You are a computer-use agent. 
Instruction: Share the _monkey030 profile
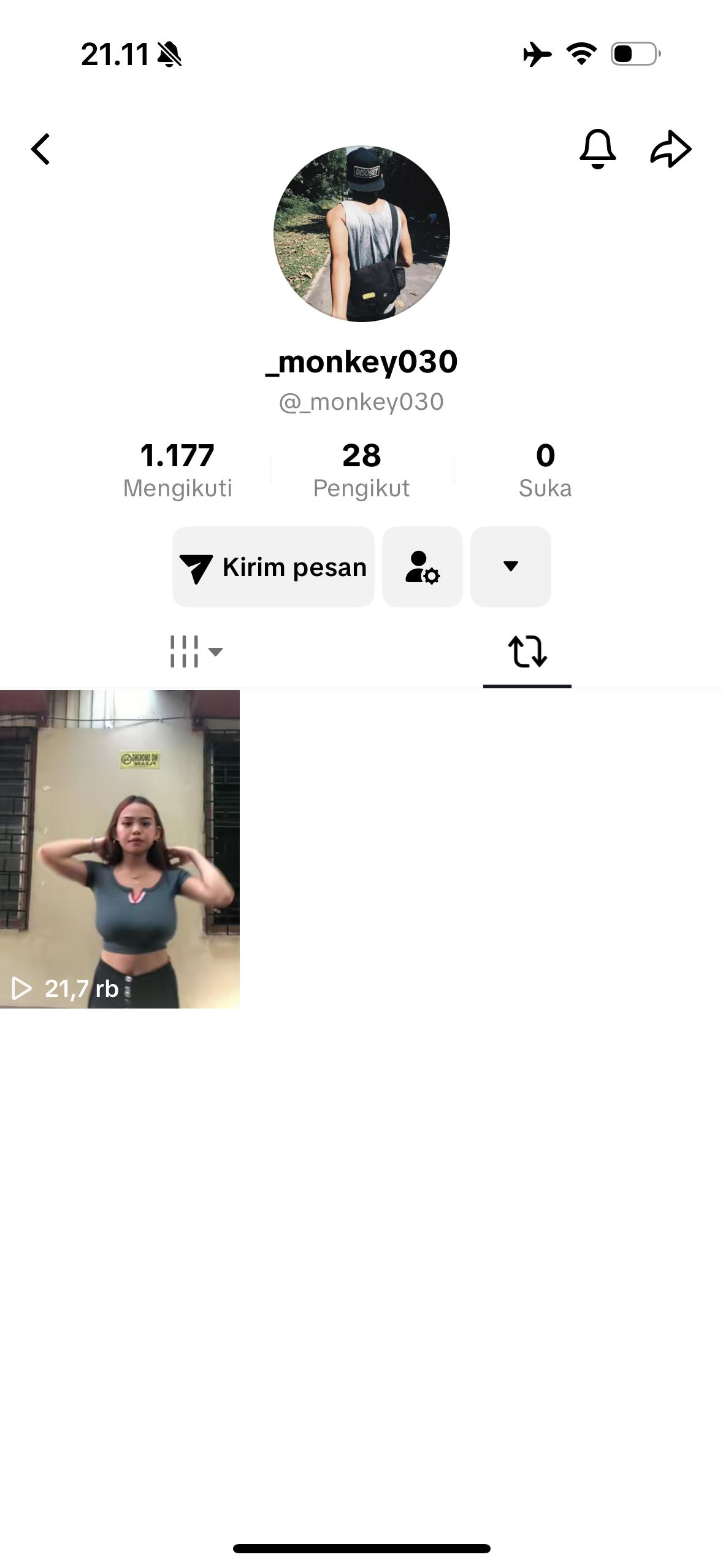click(x=670, y=149)
